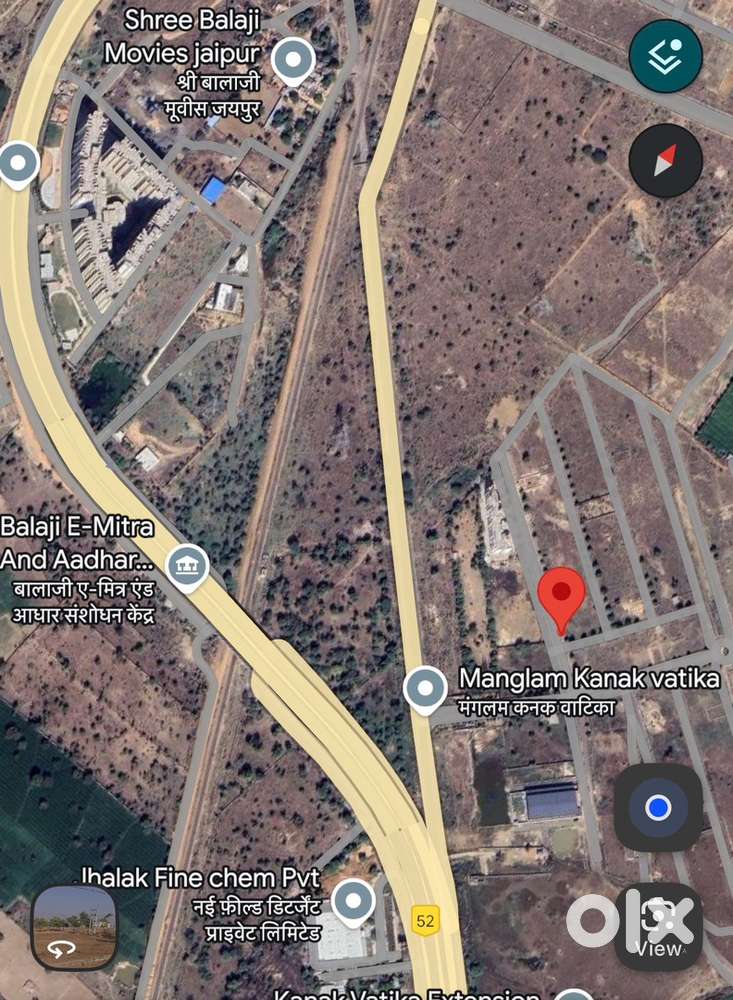Select the Manglam Kanak vatika marker

425,689
